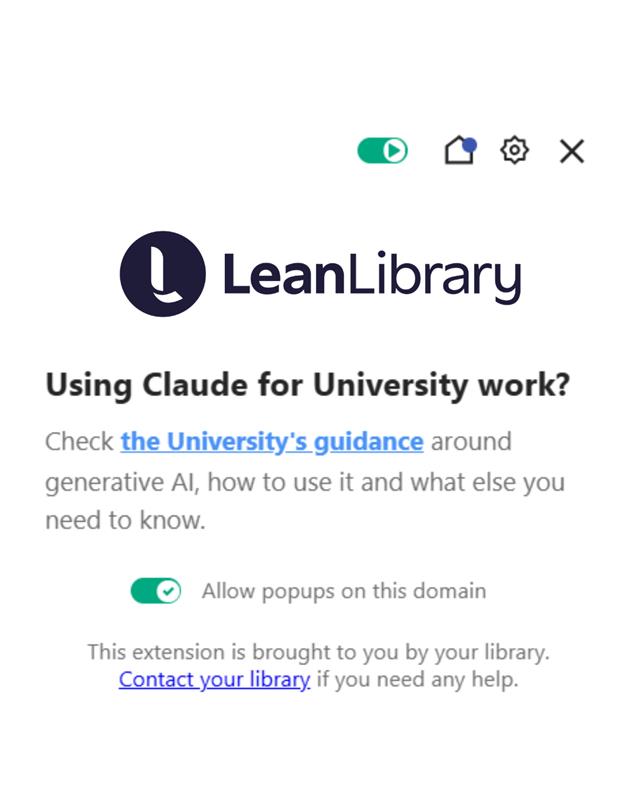Disable Allow popups on this domain
This screenshot has height=800, width=640.
pos(155,591)
